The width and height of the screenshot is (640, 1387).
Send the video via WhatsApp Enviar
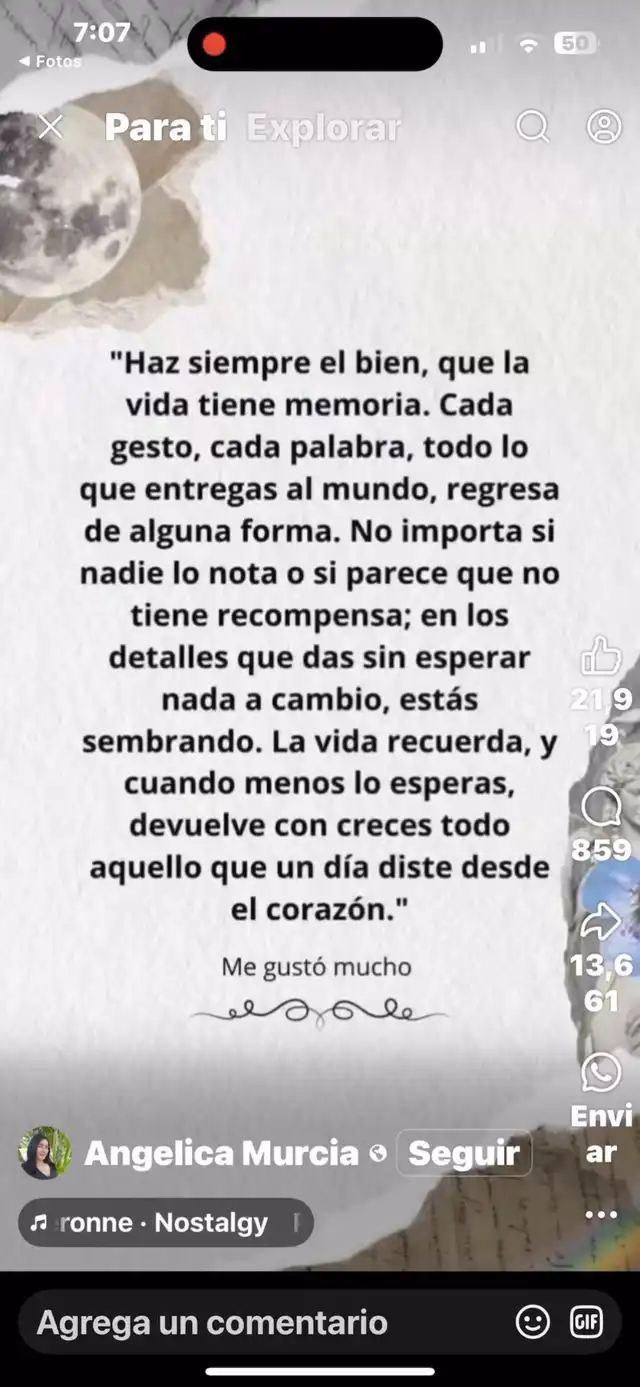(601, 1073)
